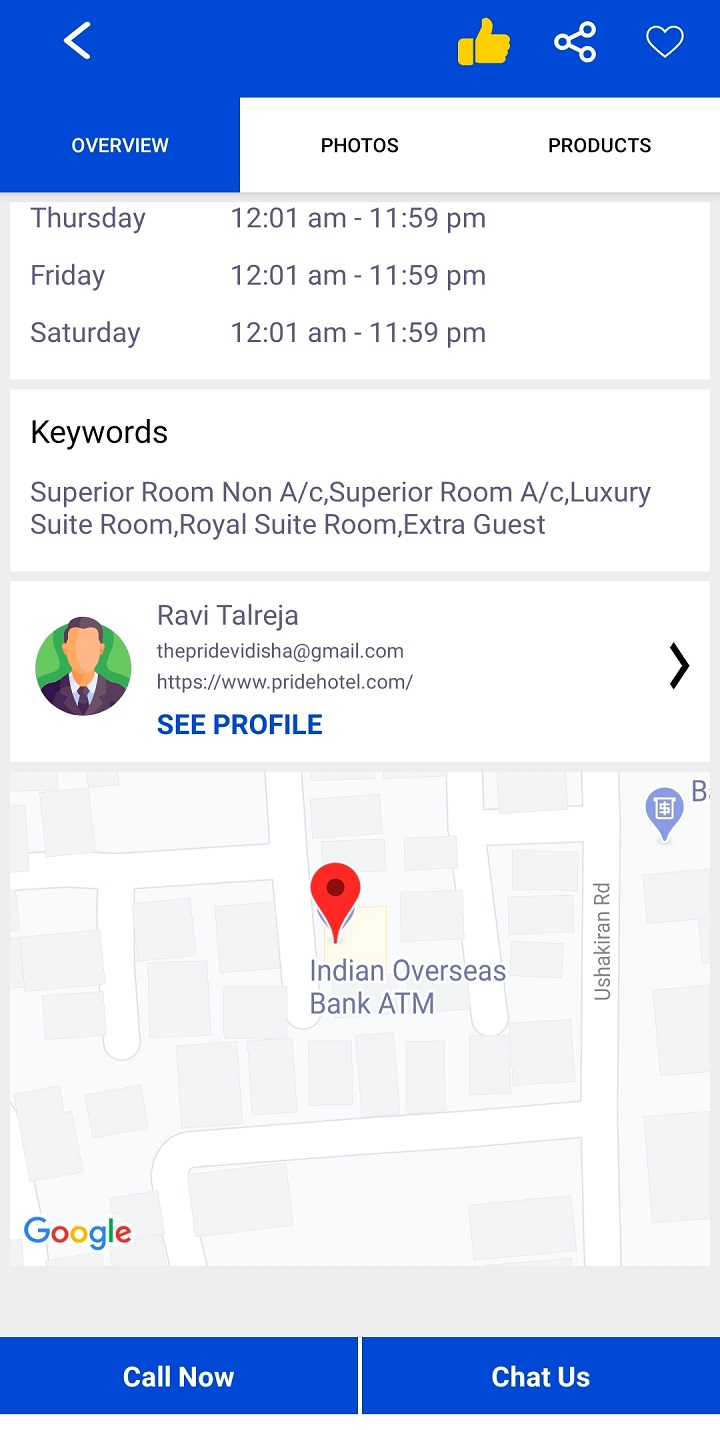The image size is (720, 1430).
Task: Tap the chevron on Ravi Talreja card
Action: [x=679, y=667]
